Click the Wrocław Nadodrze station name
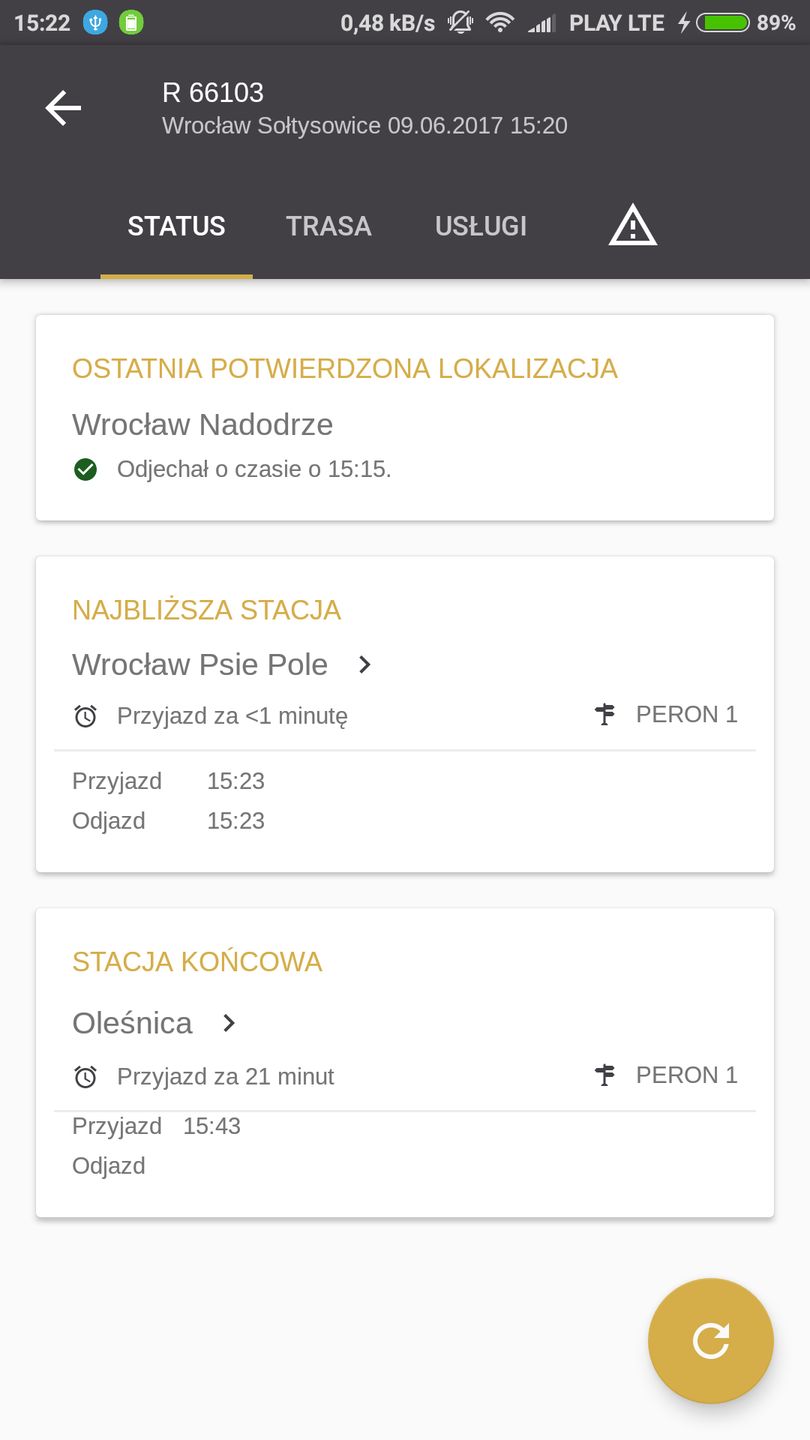The width and height of the screenshot is (810, 1440). [x=202, y=424]
